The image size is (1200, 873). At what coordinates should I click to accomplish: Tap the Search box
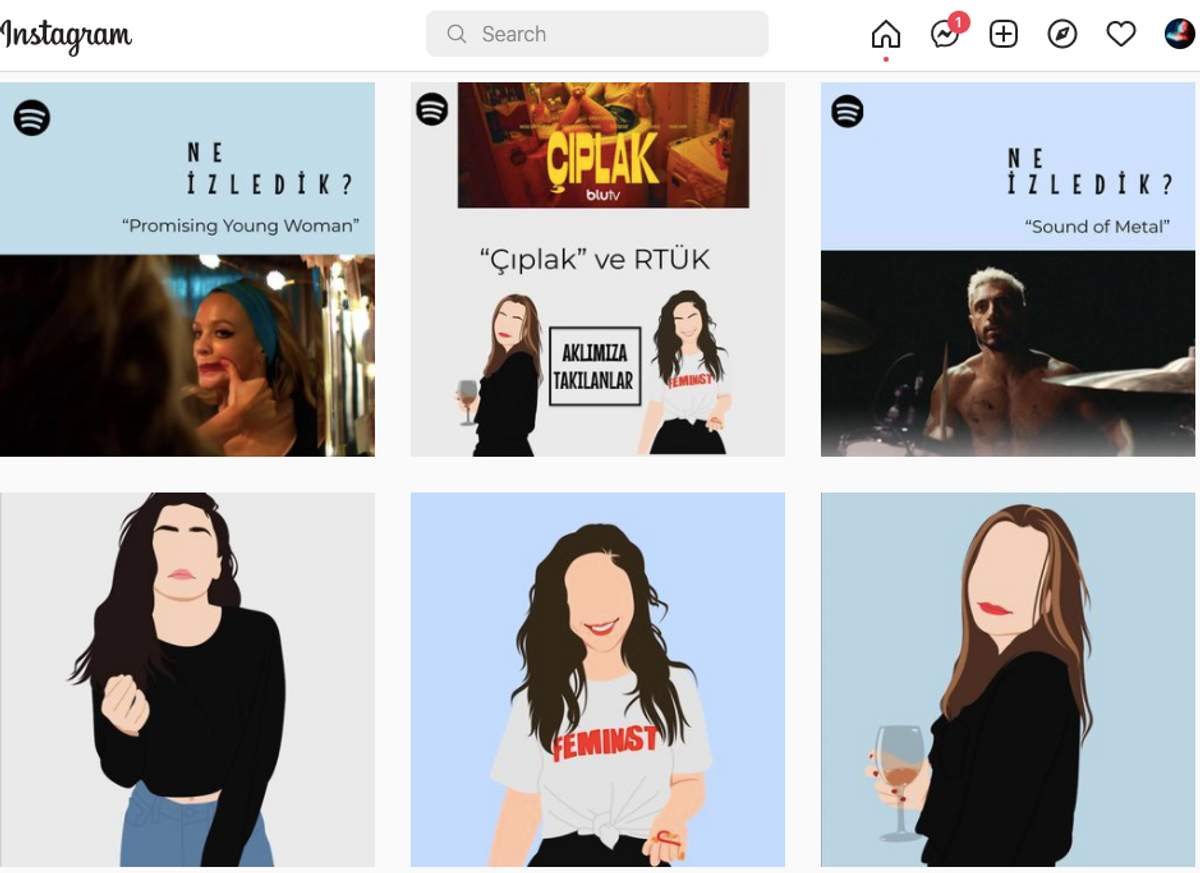point(597,34)
